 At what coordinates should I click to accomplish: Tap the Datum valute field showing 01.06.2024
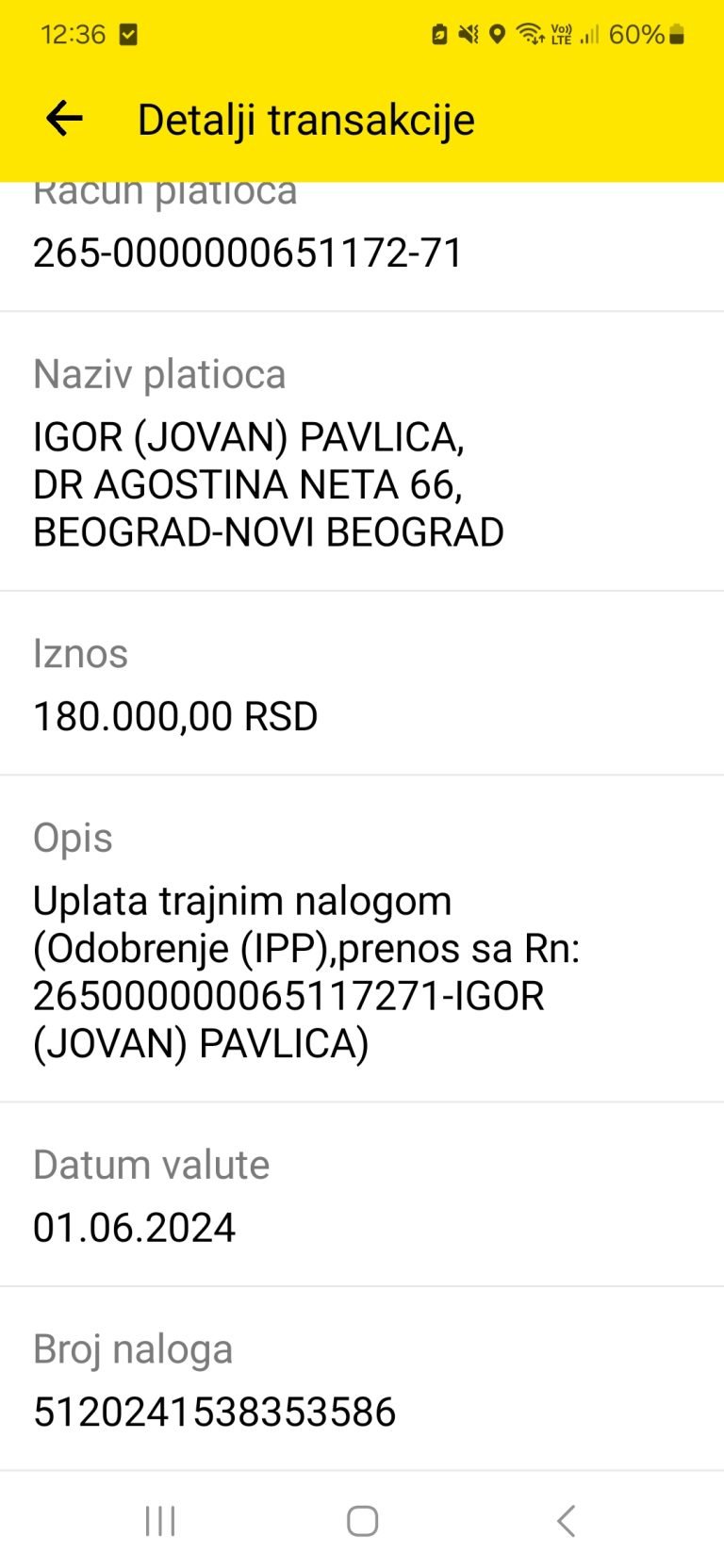[133, 1227]
